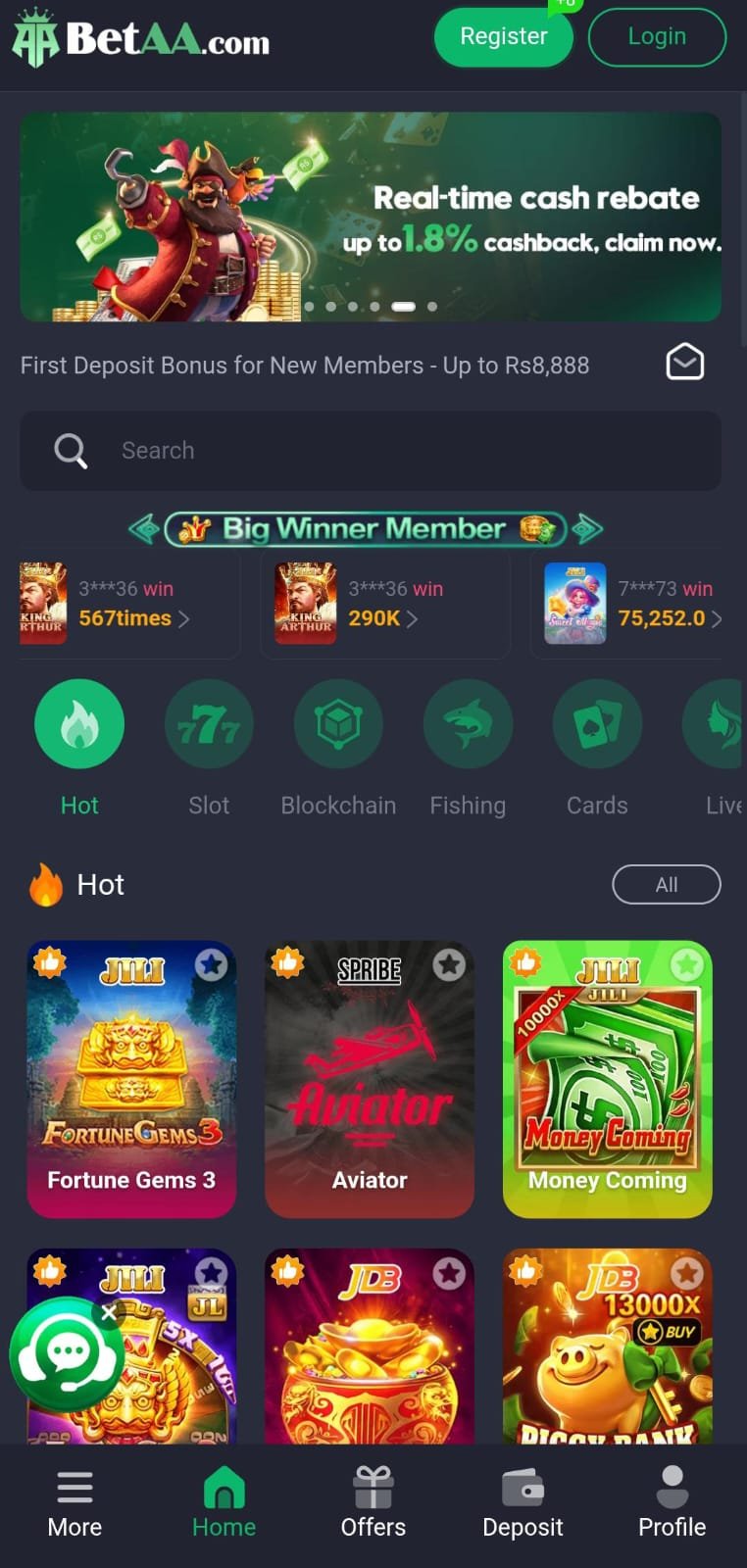Switch to the Offers tab
747x1568 pixels.
(x=373, y=1504)
